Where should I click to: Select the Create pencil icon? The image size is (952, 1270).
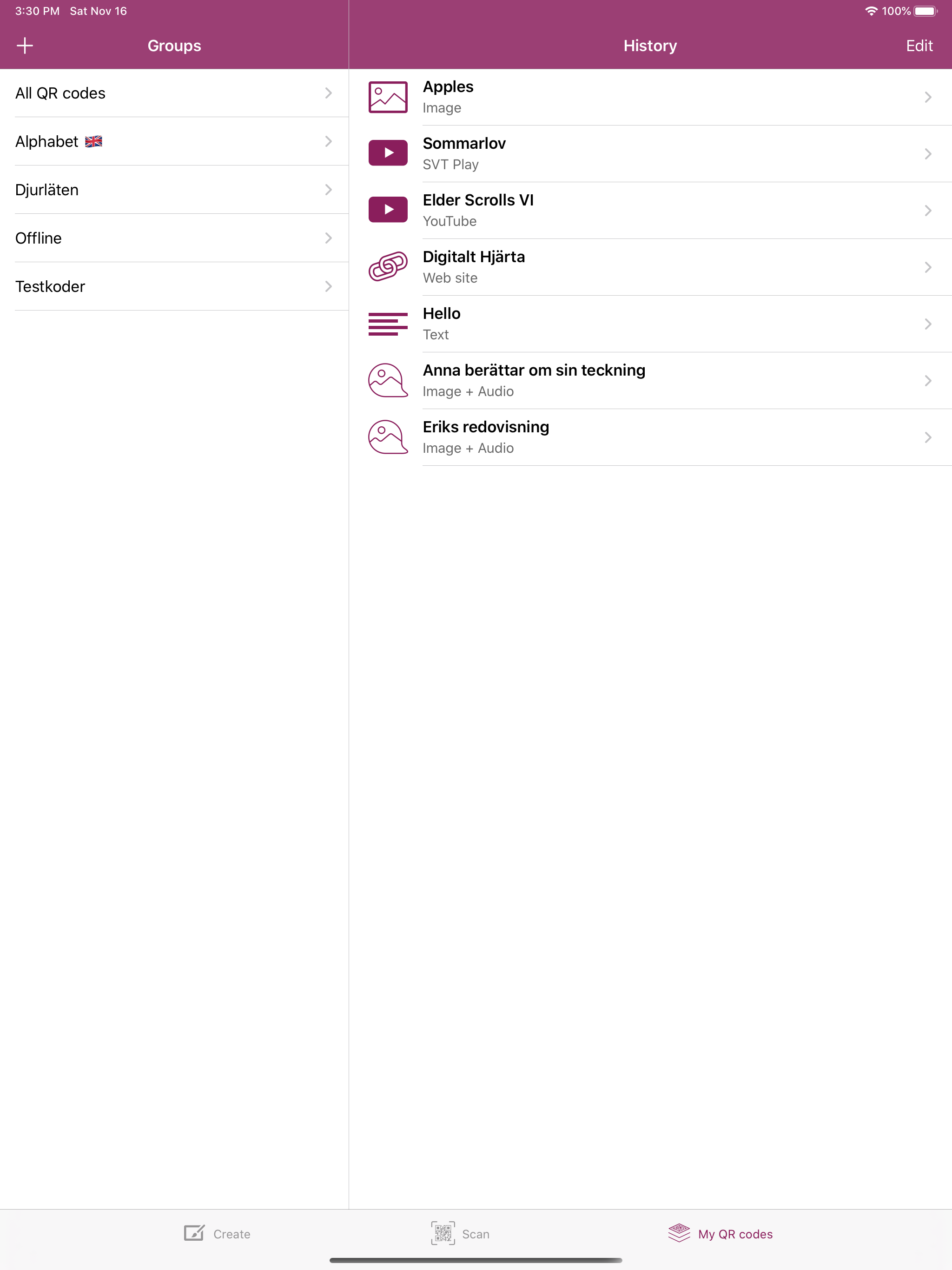(x=195, y=1233)
